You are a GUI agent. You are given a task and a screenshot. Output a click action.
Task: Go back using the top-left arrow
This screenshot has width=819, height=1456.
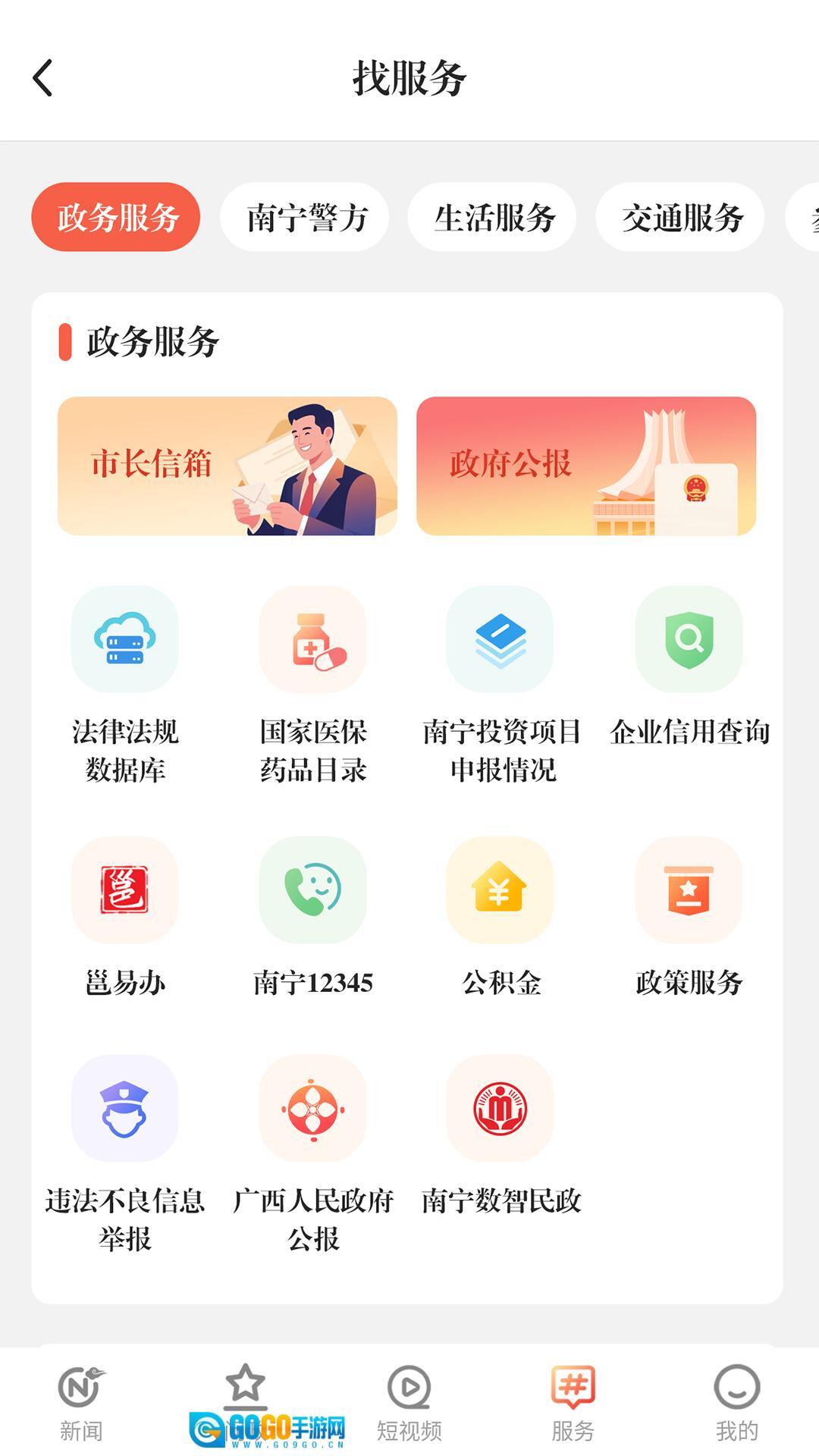point(43,78)
